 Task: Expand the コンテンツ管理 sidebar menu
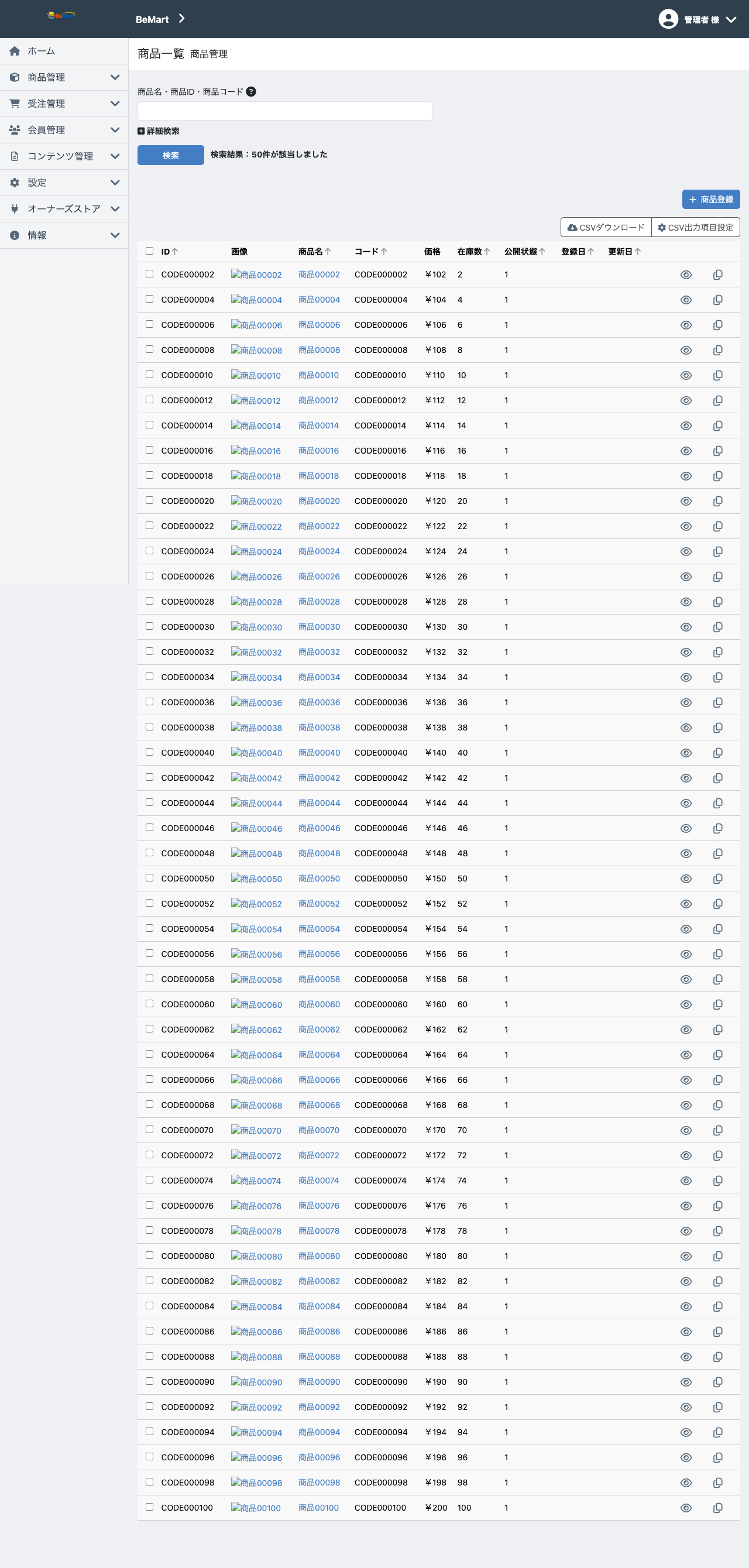pos(64,156)
